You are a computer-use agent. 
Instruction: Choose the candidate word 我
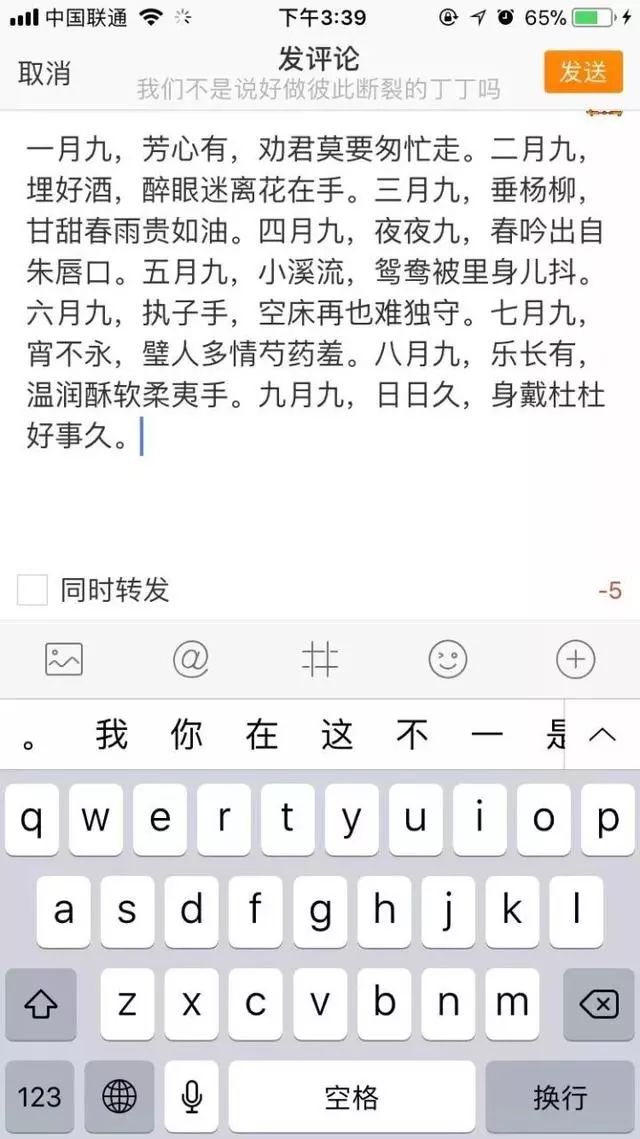pyautogui.click(x=111, y=734)
